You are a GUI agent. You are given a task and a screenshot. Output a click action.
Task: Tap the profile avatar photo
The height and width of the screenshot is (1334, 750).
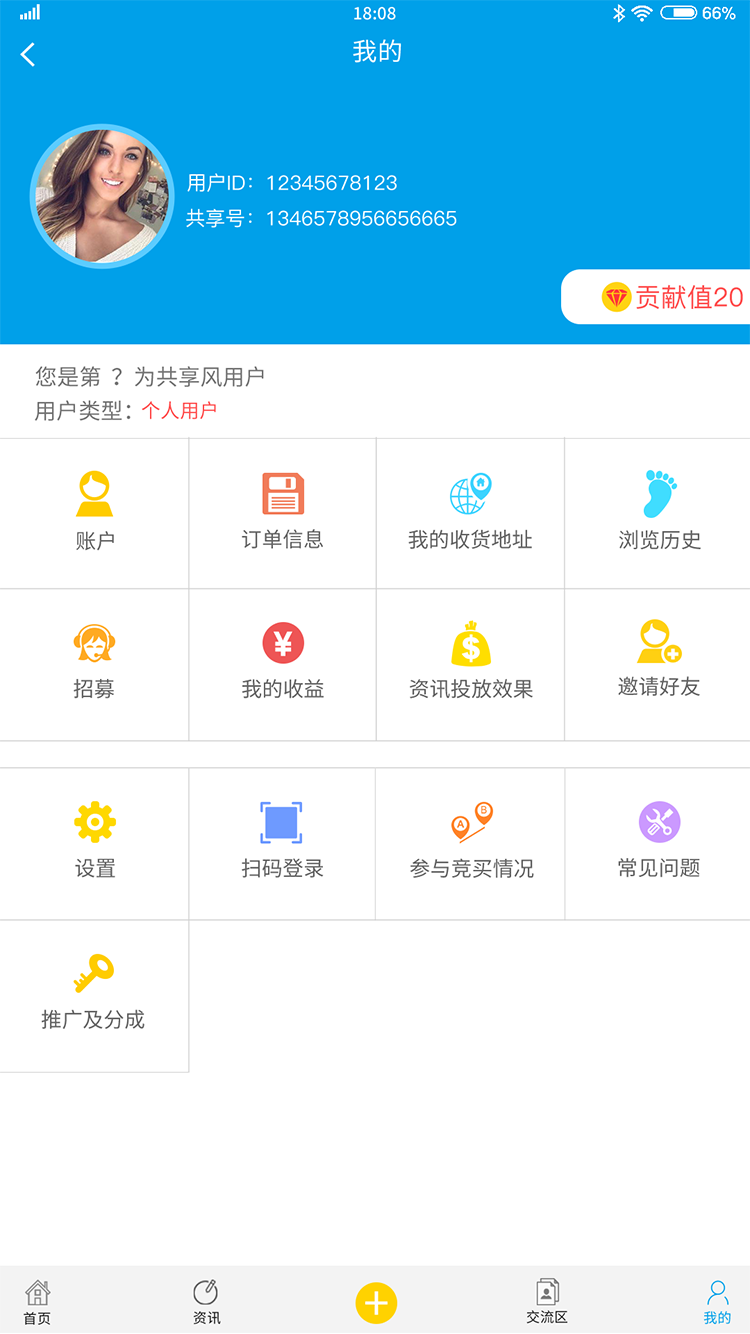coord(101,196)
